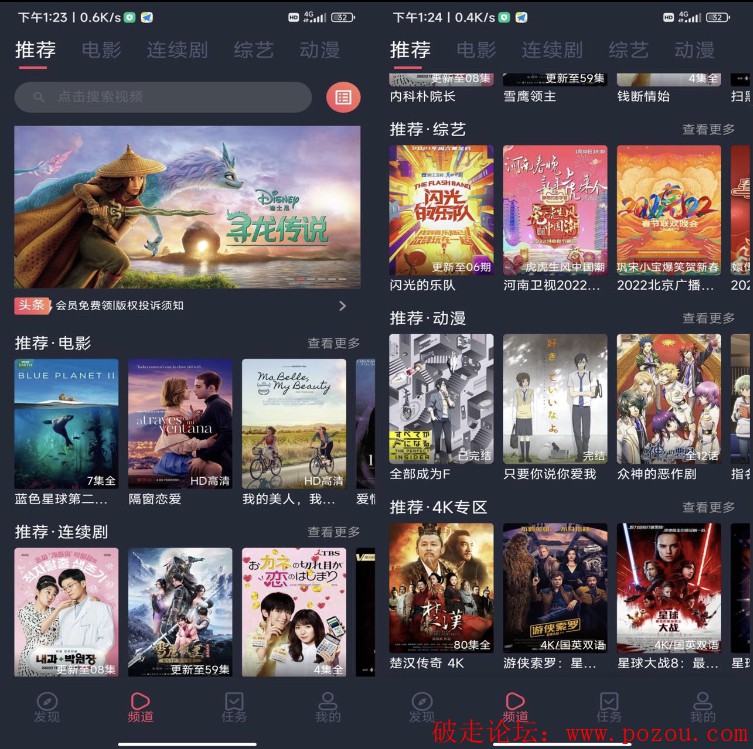Open the 游侠索罗 4K movie card
The image size is (753, 749).
[555, 587]
